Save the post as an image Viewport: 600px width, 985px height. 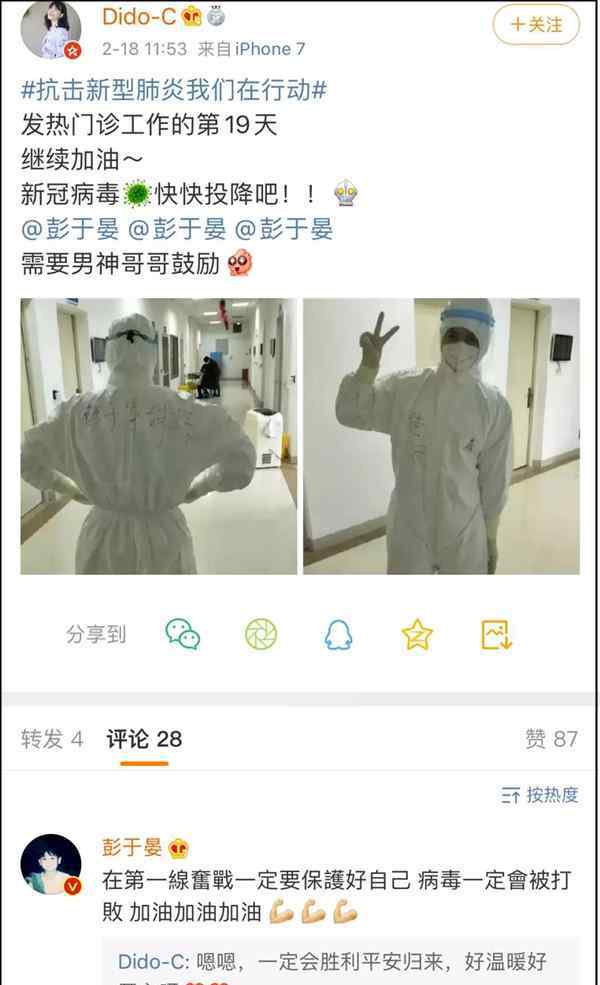496,634
